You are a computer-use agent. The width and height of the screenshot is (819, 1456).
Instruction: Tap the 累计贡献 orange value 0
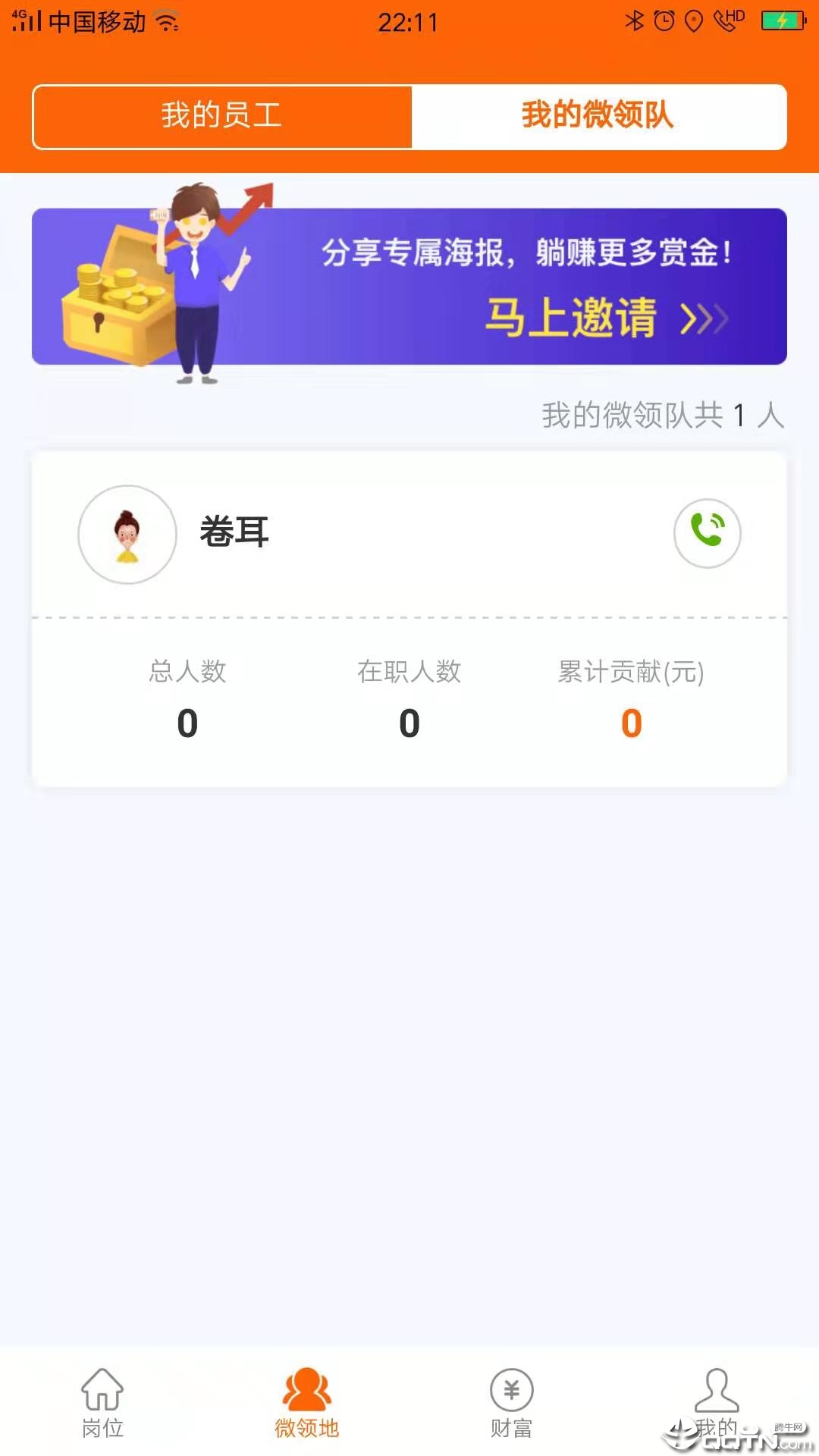pos(630,723)
